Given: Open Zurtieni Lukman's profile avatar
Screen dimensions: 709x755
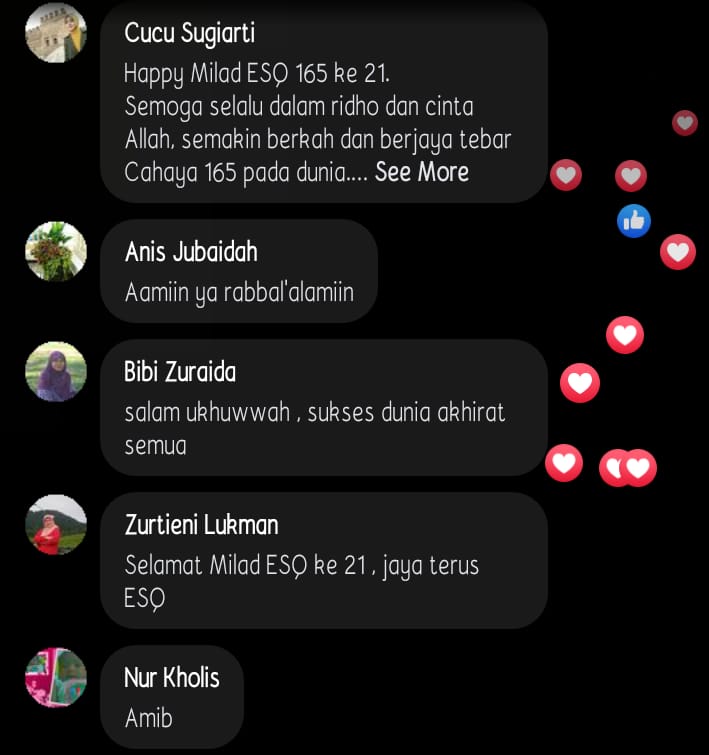Looking at the screenshot, I should pos(56,524).
